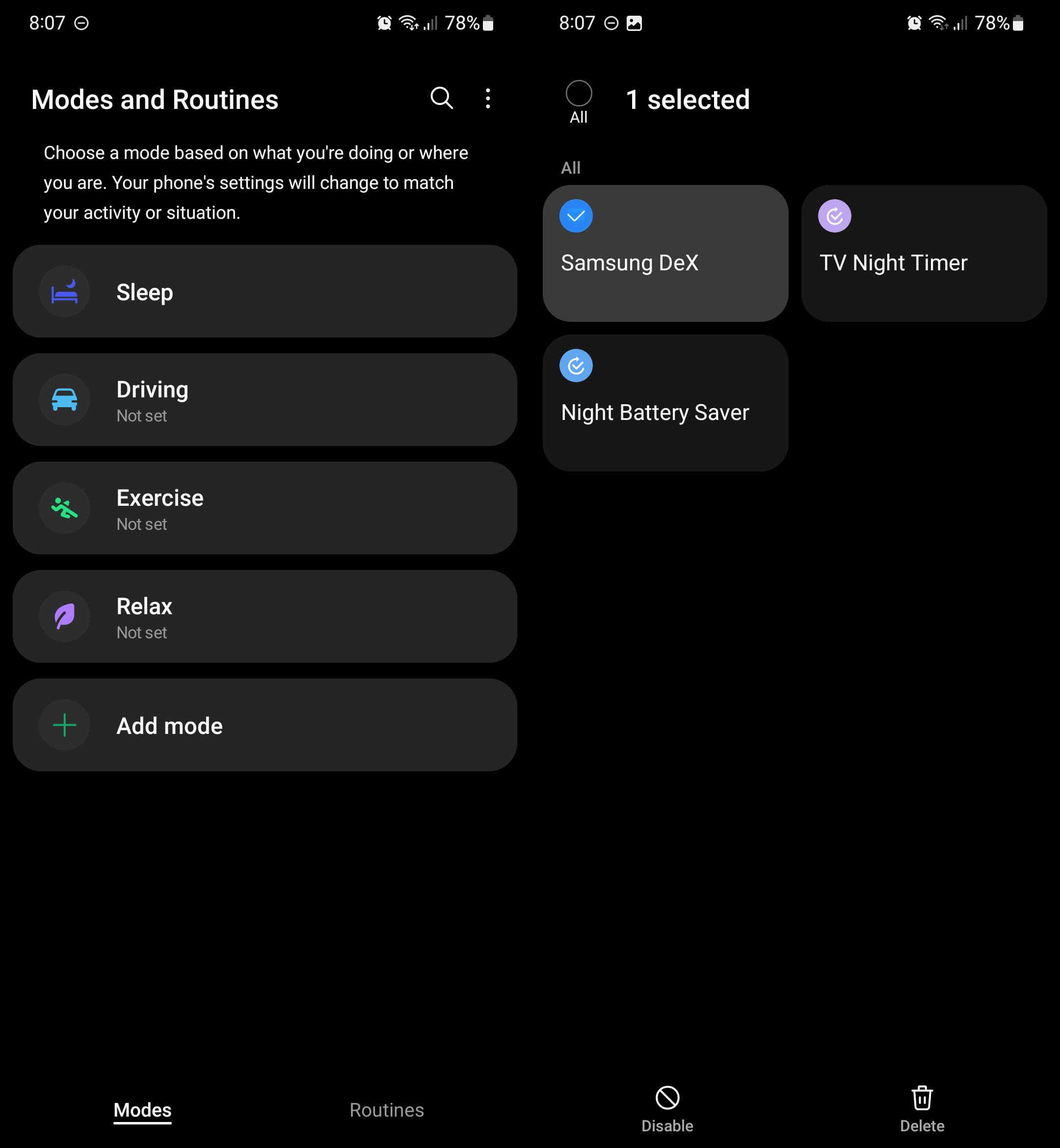Open the Exercise mode
The height and width of the screenshot is (1148, 1060).
coord(265,508)
